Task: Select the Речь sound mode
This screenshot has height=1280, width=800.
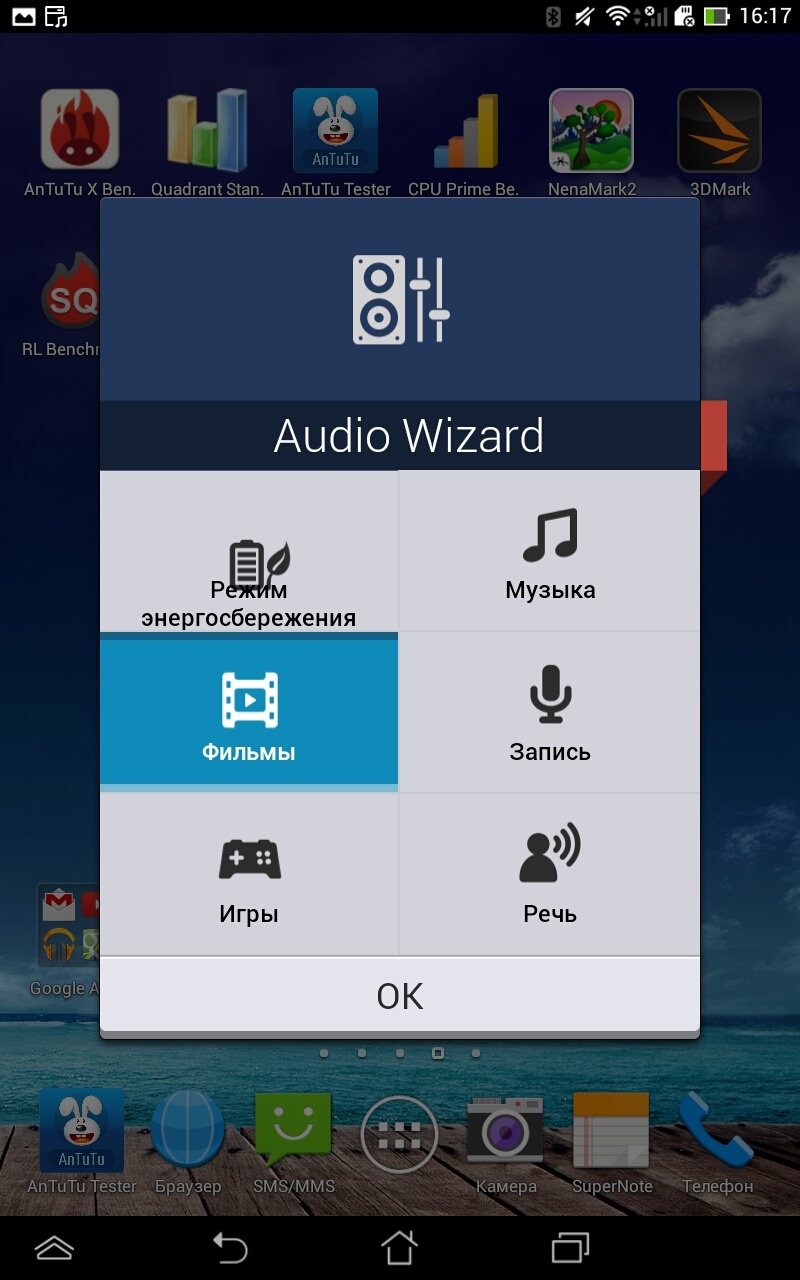Action: pyautogui.click(x=550, y=875)
